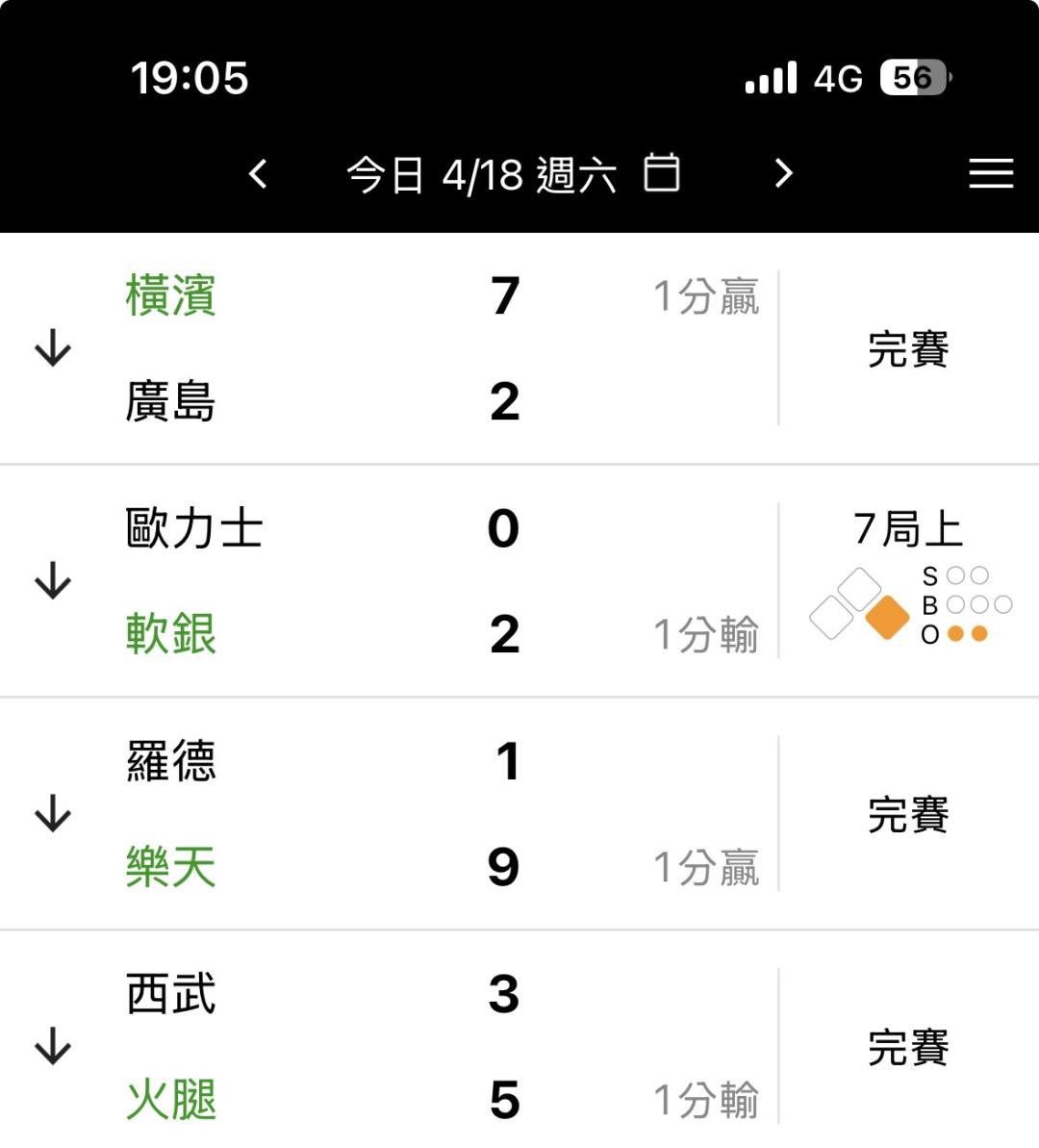Open the hamburger menu
Viewport: 1039px width, 1148px height.
[x=991, y=173]
